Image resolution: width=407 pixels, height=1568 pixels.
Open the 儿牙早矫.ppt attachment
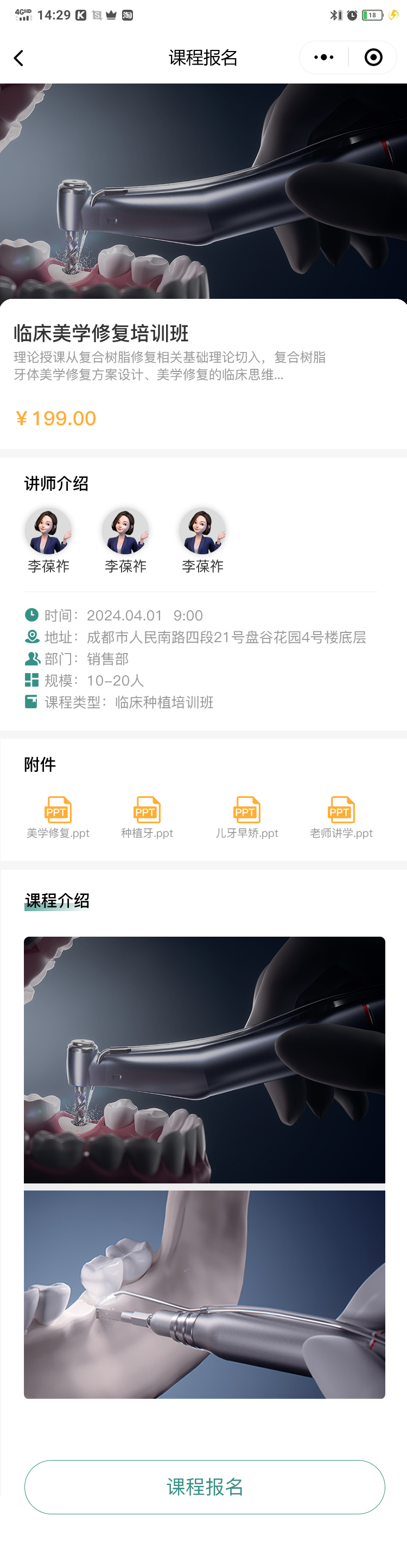247,816
